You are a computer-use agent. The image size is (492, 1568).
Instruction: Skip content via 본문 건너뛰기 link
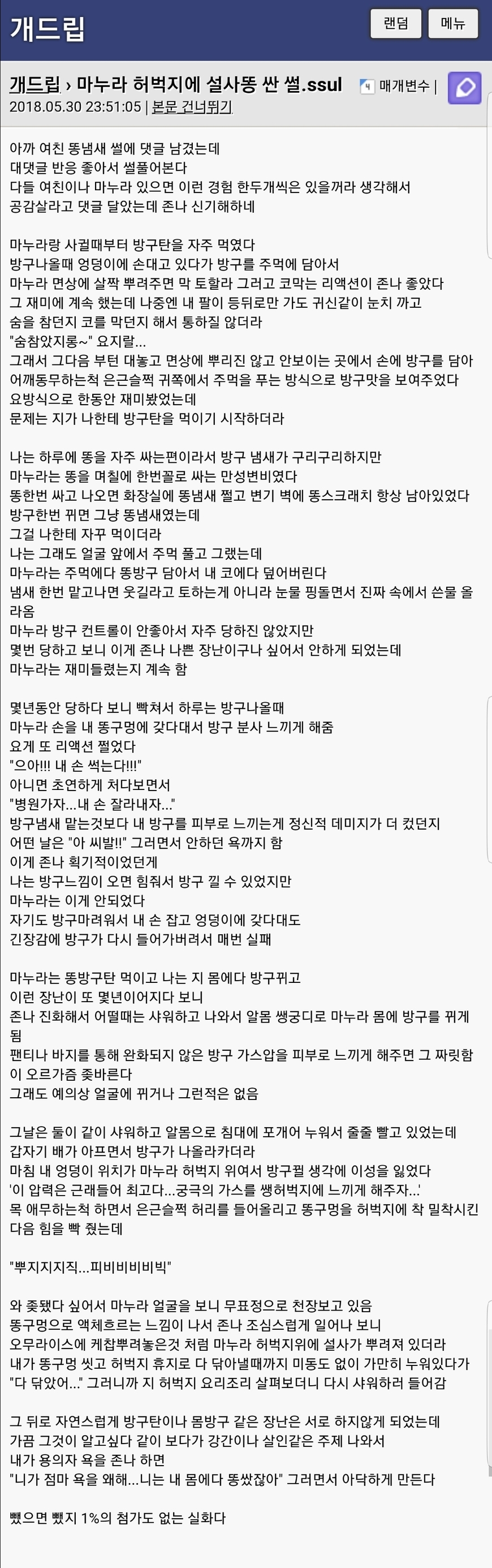[192, 106]
